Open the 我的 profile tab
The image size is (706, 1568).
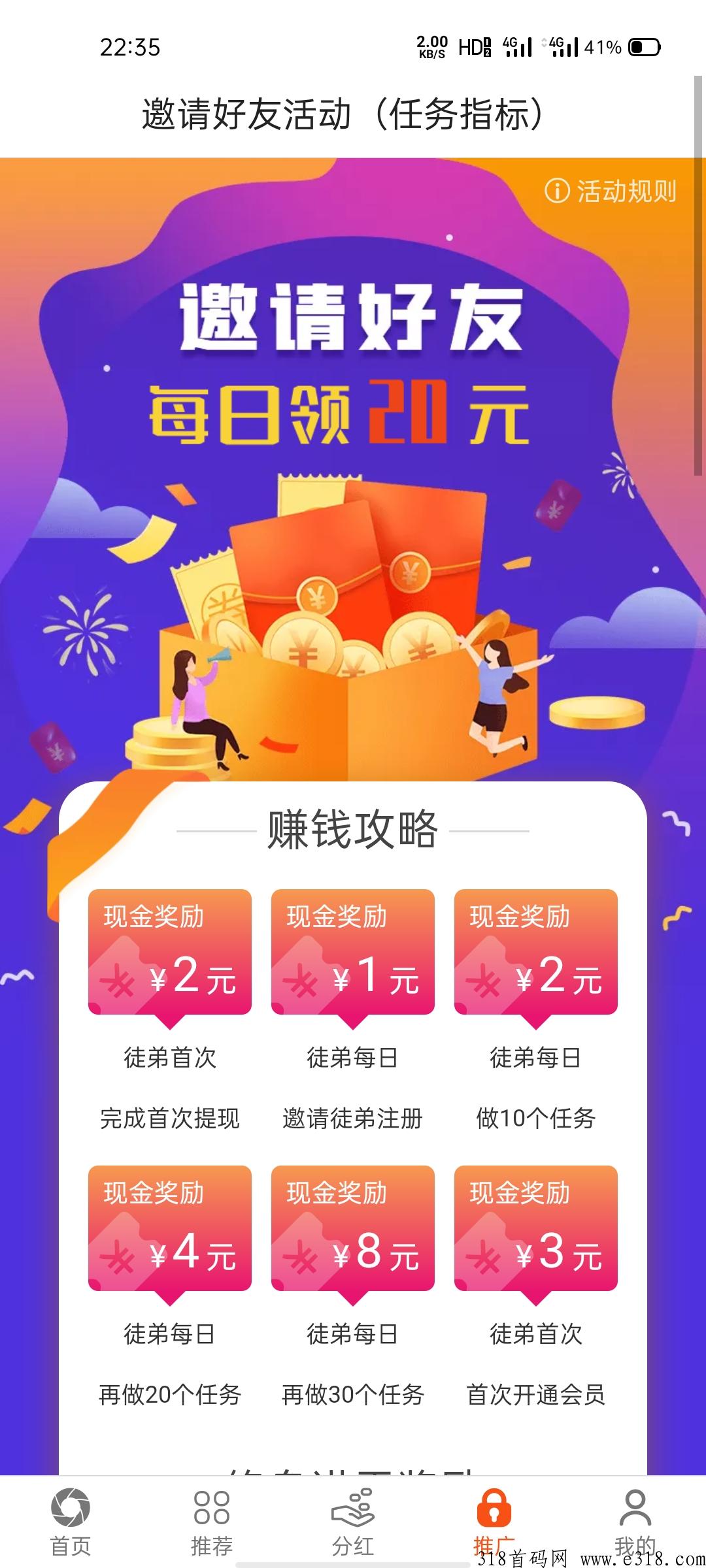pyautogui.click(x=635, y=1521)
